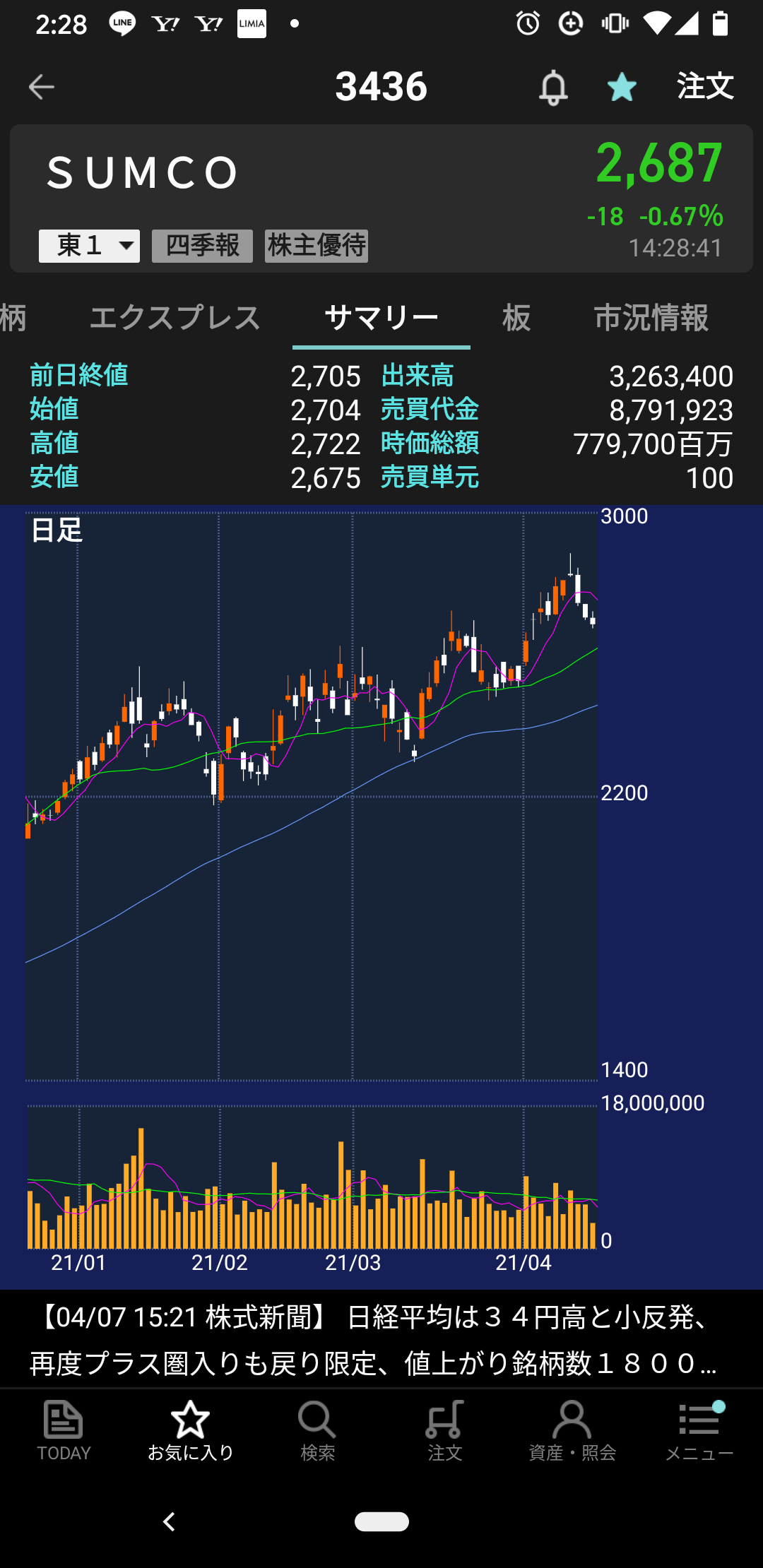Switch to the 板 order book tab

(x=516, y=318)
